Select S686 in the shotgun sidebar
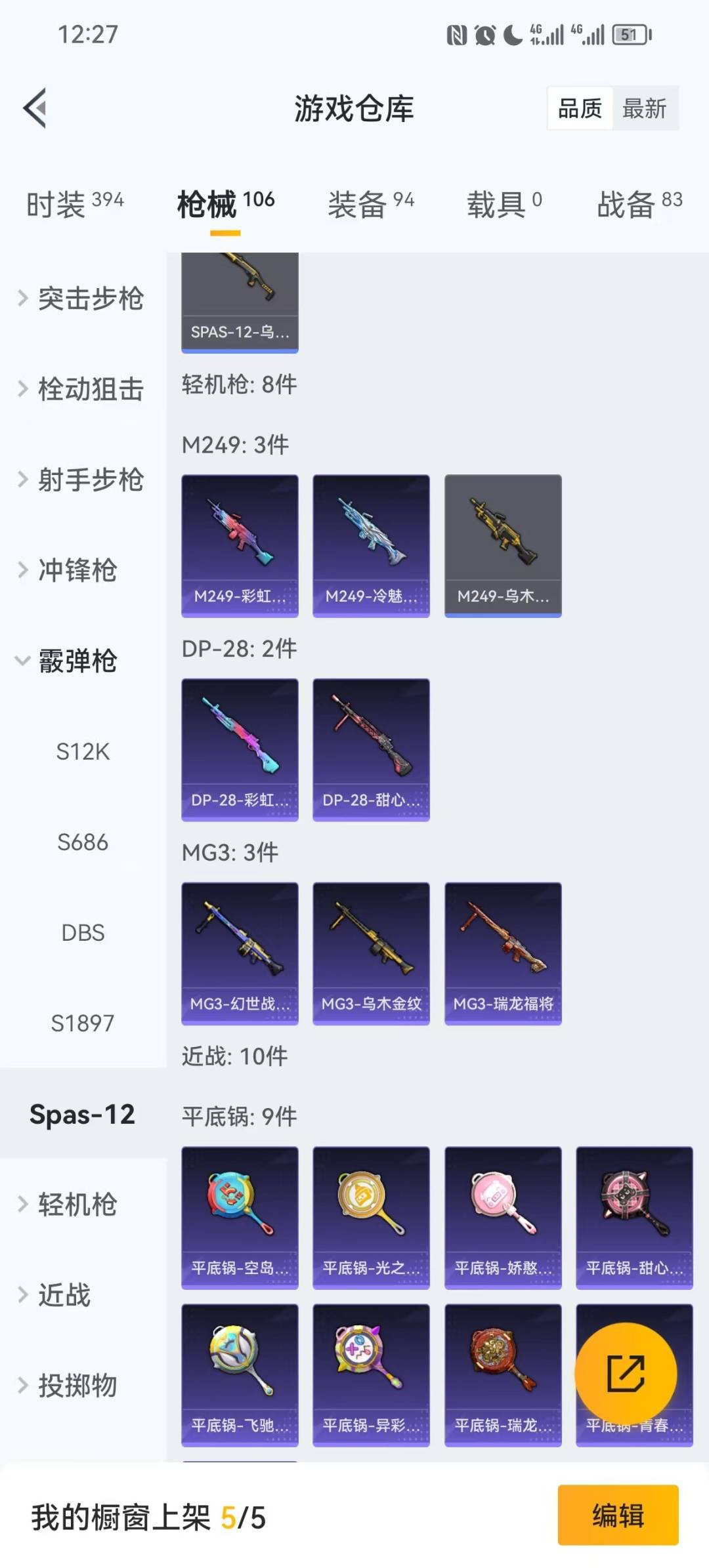 point(83,842)
